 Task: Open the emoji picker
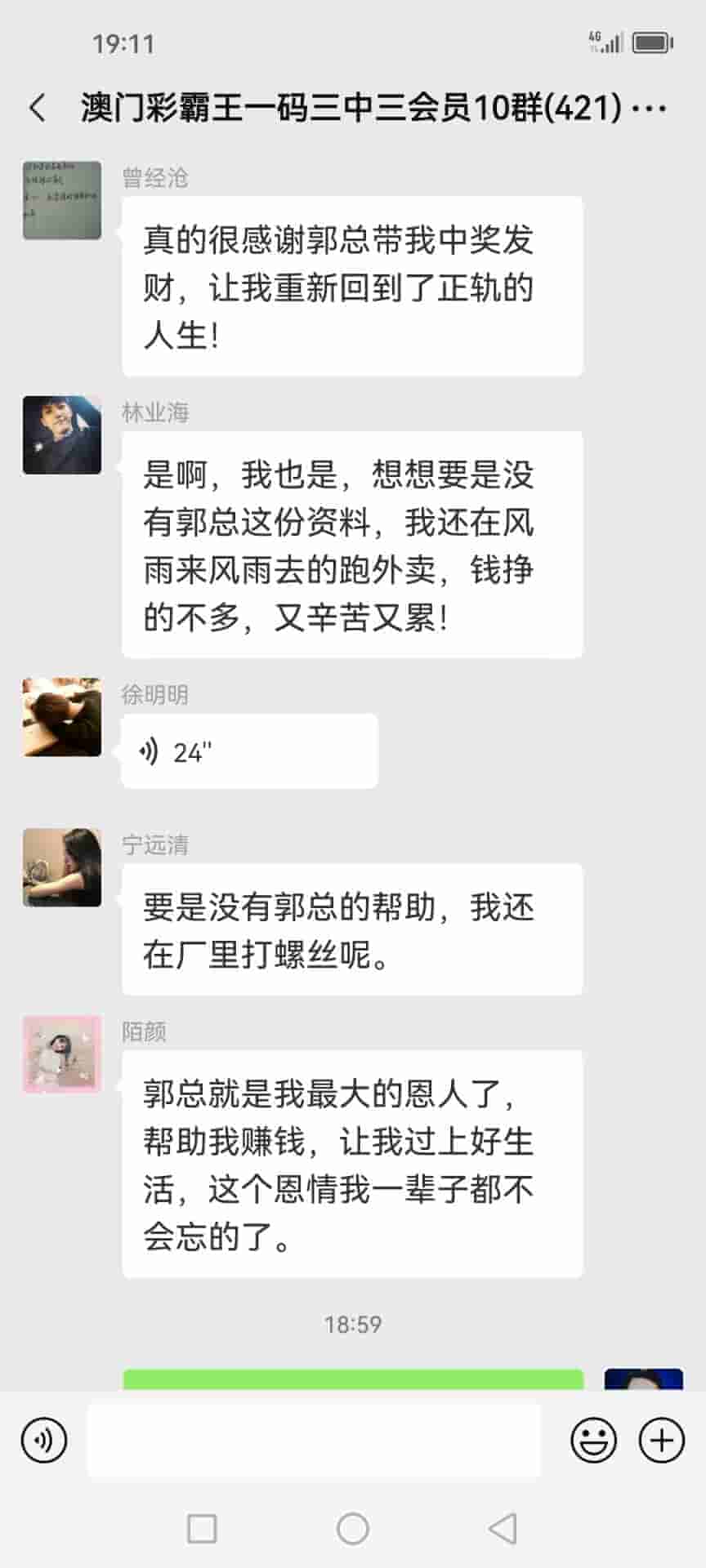point(593,1441)
